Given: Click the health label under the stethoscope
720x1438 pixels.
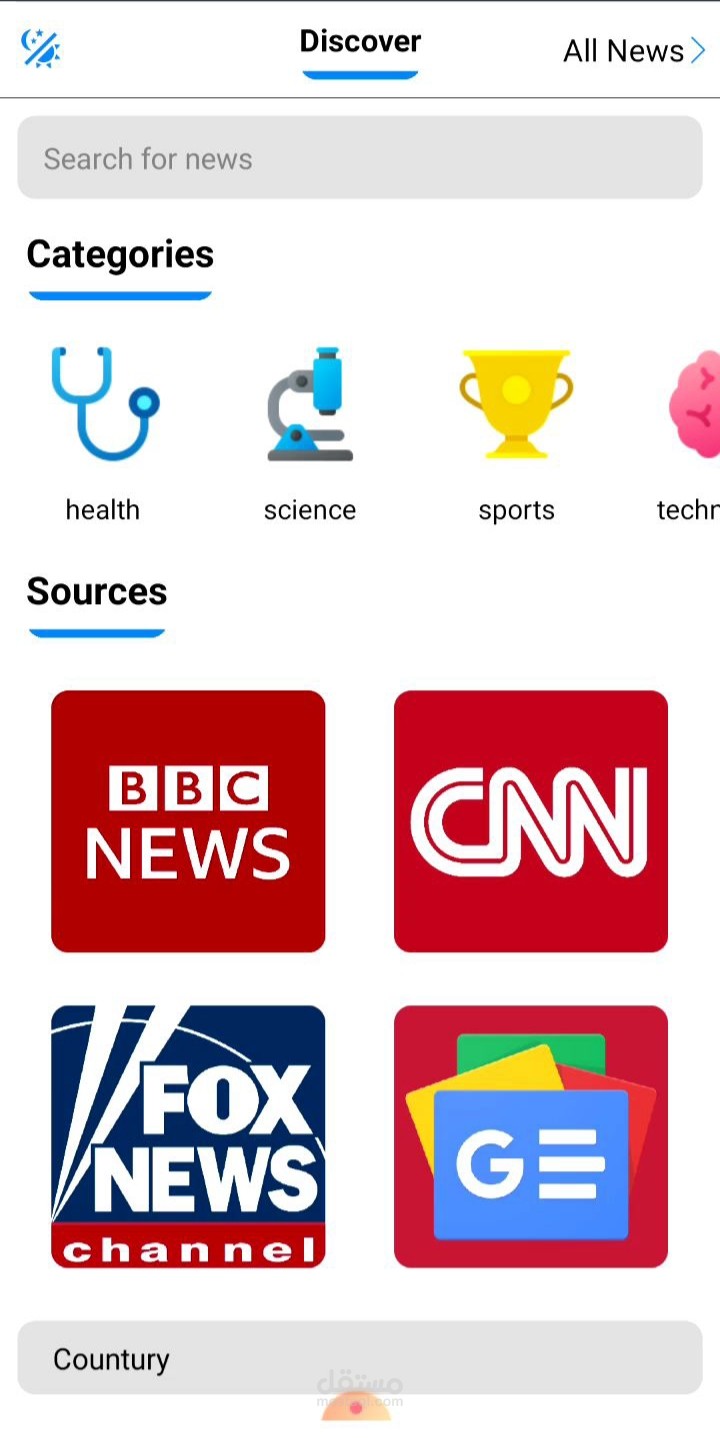Looking at the screenshot, I should (x=102, y=510).
